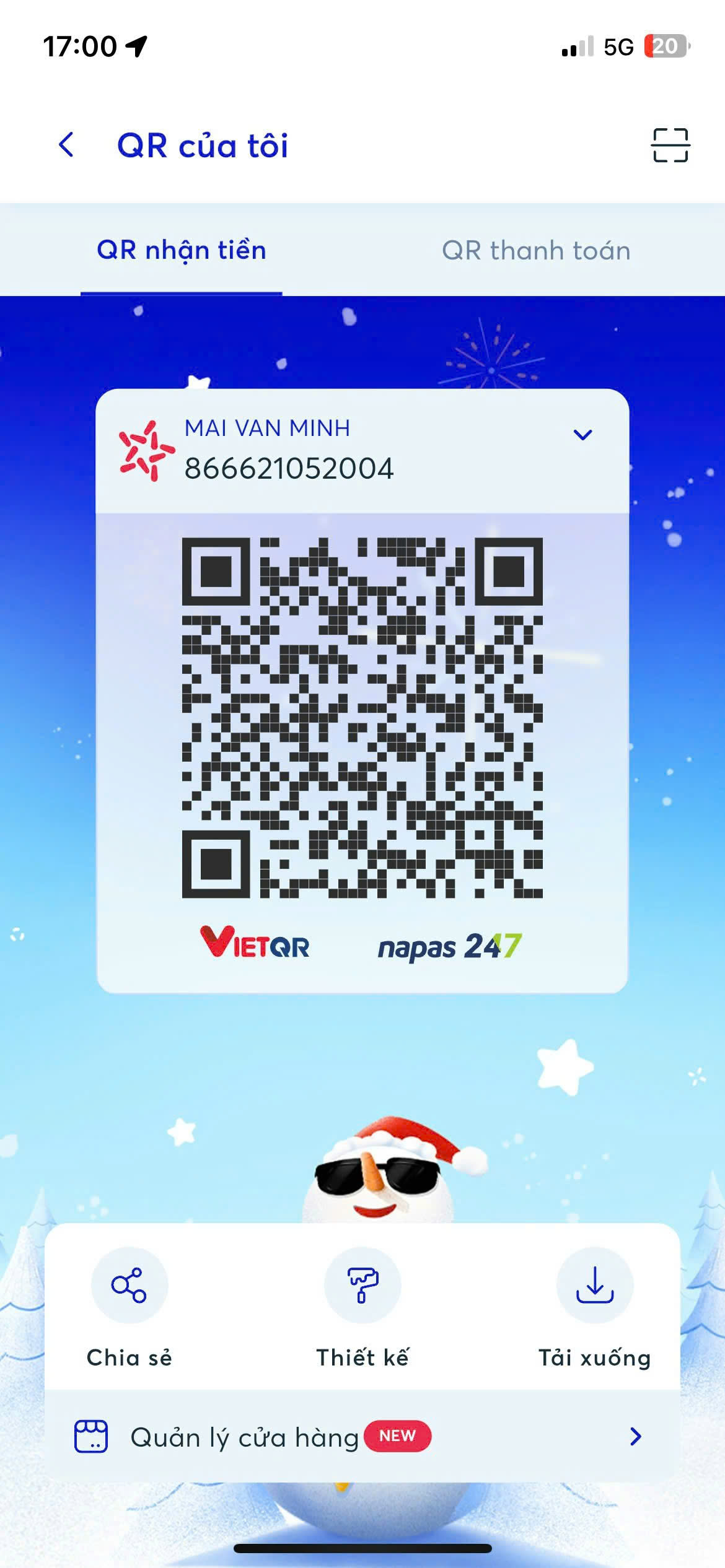Select the QR nhận tiền tab
This screenshot has width=725, height=1568.
click(x=182, y=250)
